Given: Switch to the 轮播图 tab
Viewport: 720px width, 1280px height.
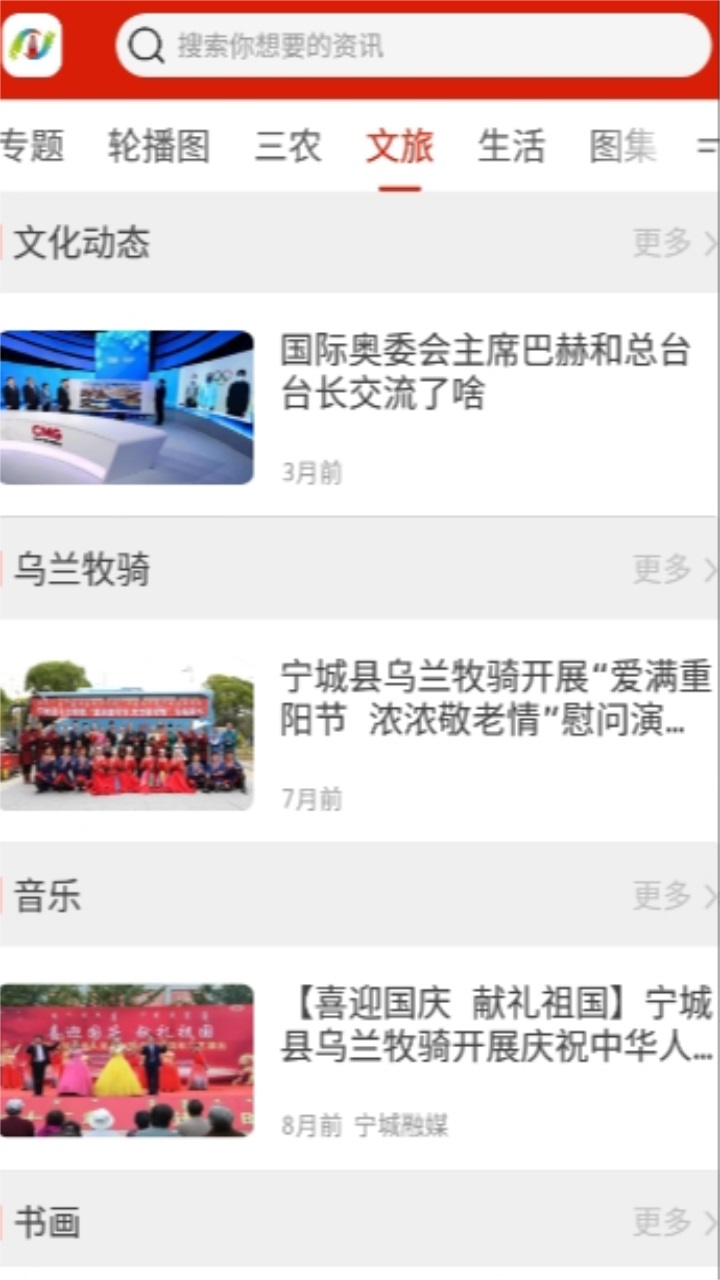Looking at the screenshot, I should pos(159,146).
